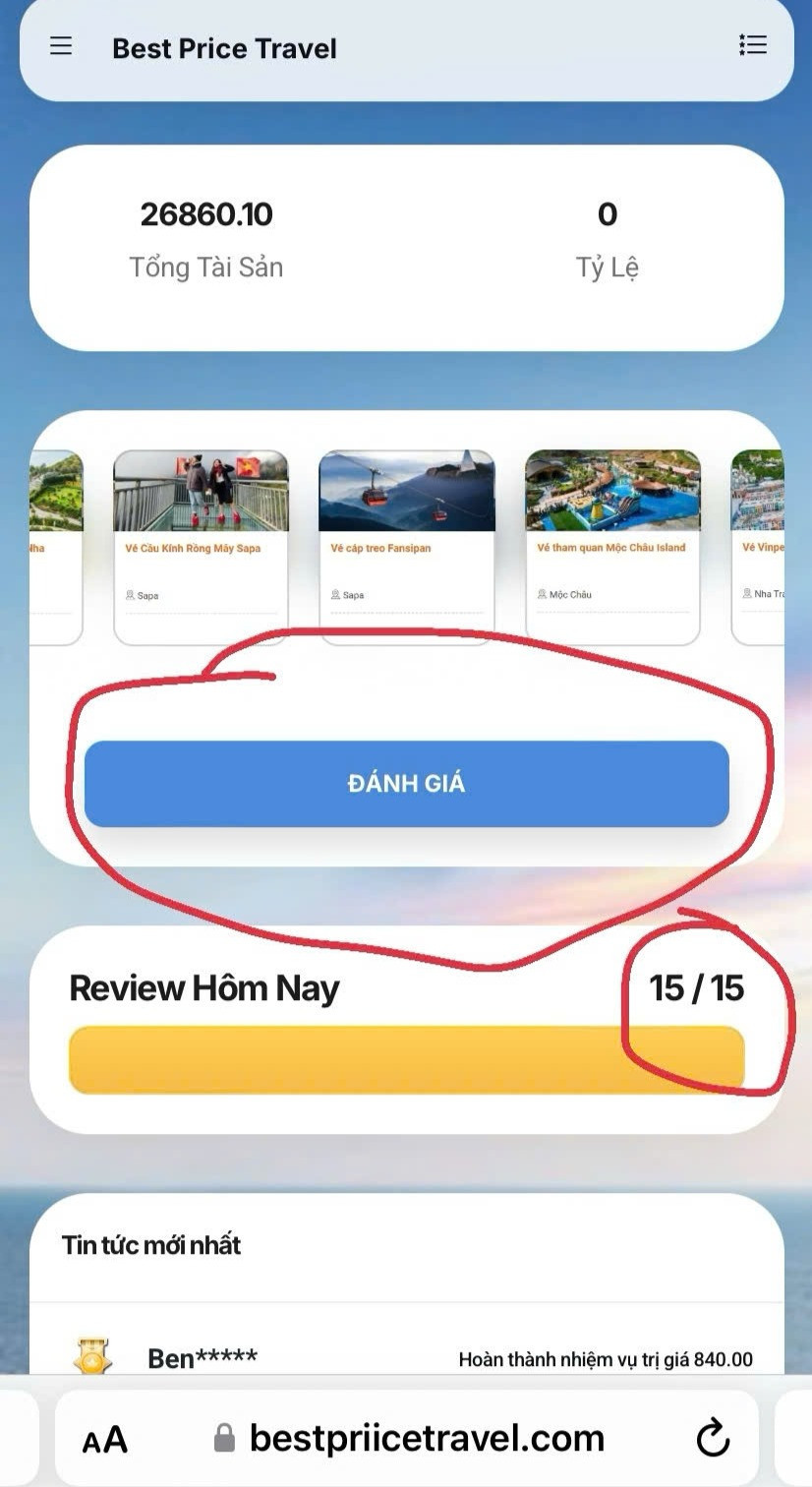Open the AA text size options
The height and width of the screenshot is (1487, 812).
(x=105, y=1441)
